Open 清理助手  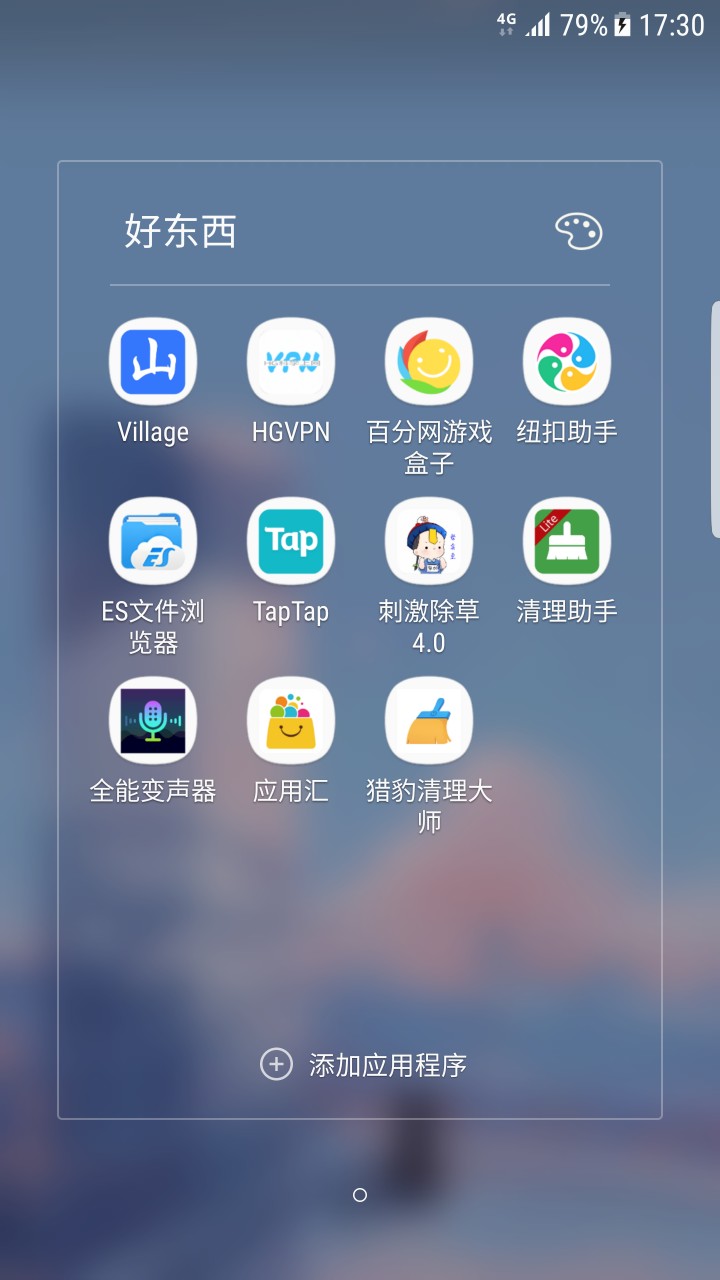click(567, 542)
